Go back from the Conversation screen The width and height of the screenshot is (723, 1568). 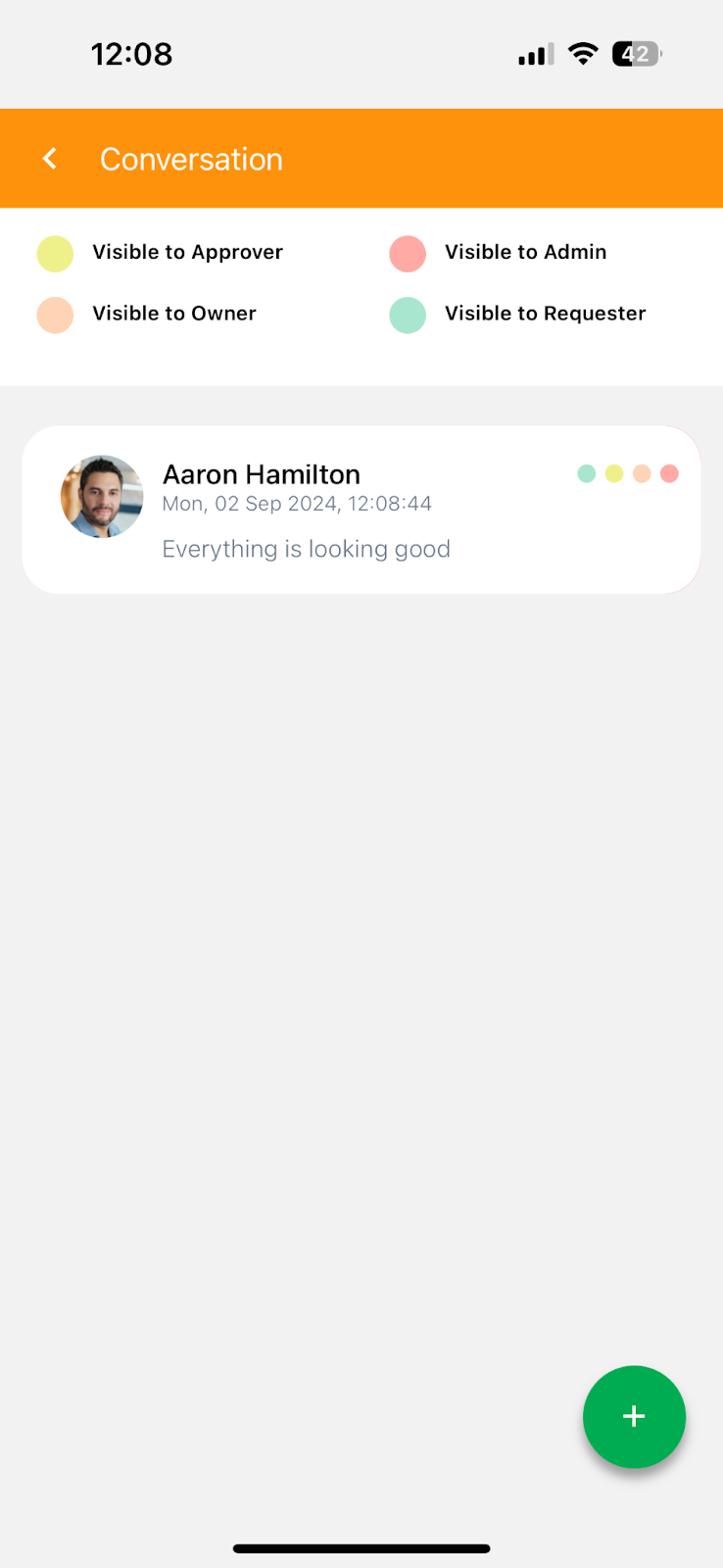tap(49, 159)
